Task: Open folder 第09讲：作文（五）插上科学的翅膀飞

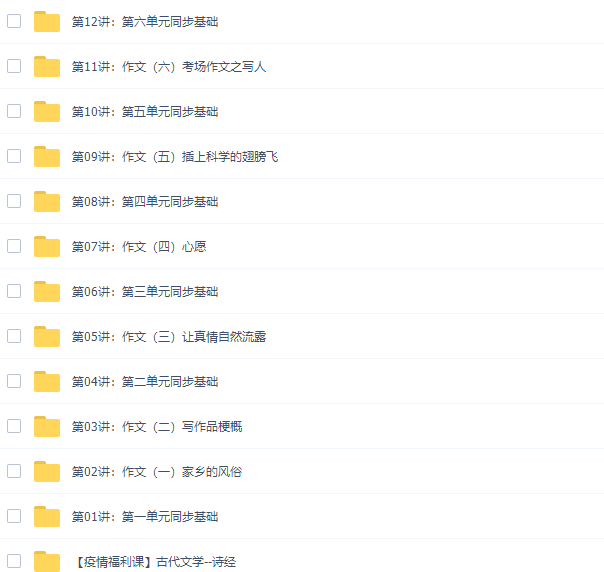Action: (x=174, y=156)
